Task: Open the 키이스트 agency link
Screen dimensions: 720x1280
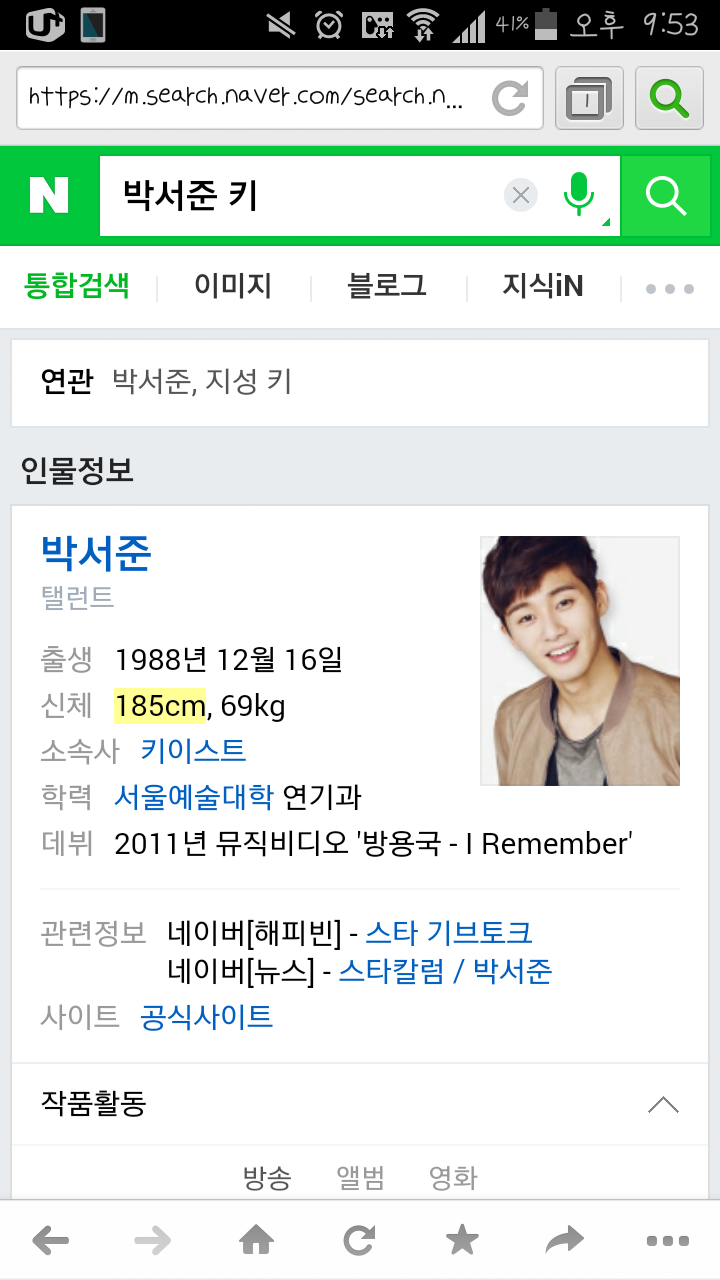Action: [x=191, y=751]
